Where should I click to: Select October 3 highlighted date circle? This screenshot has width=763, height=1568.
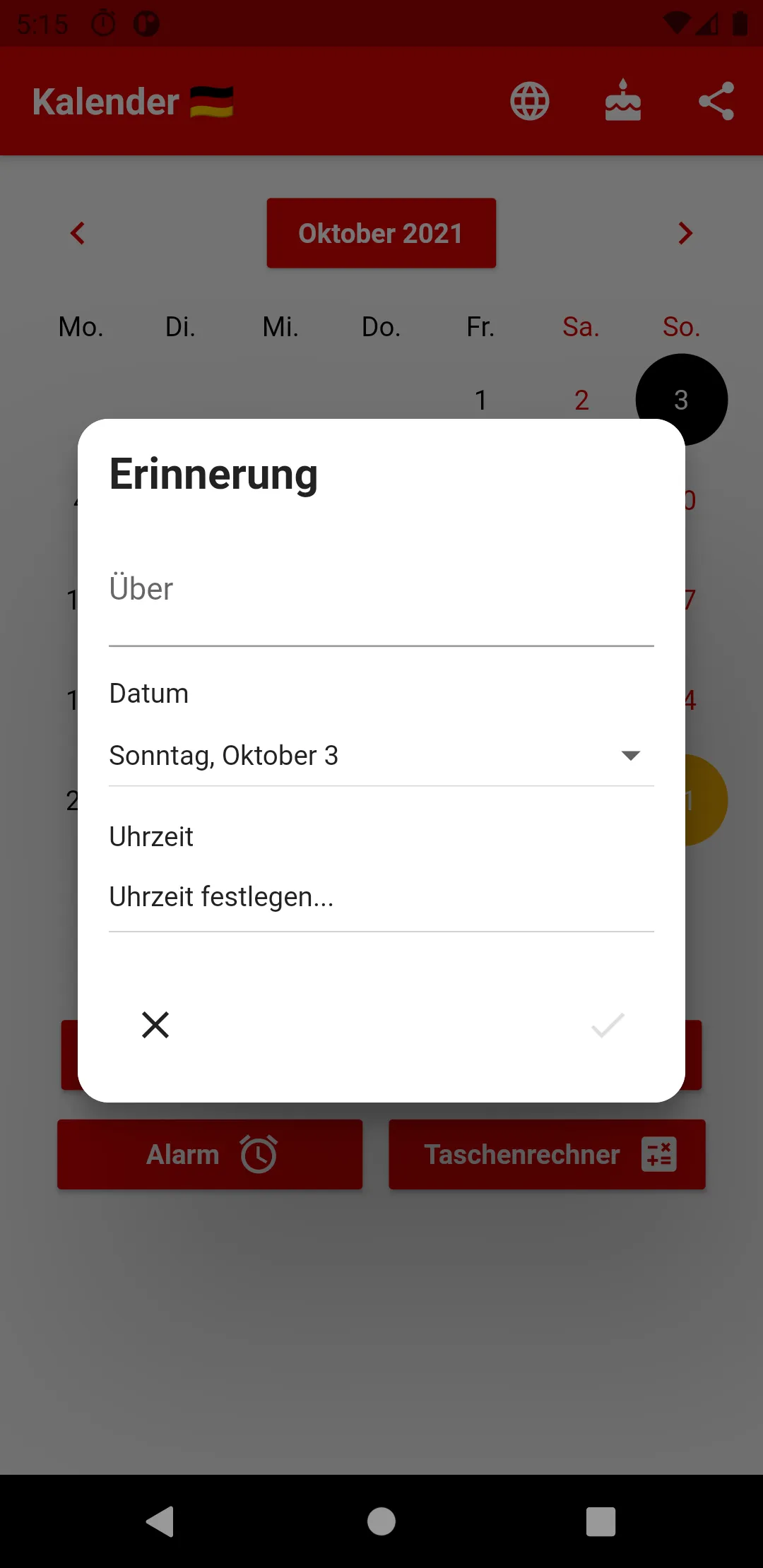pos(680,400)
